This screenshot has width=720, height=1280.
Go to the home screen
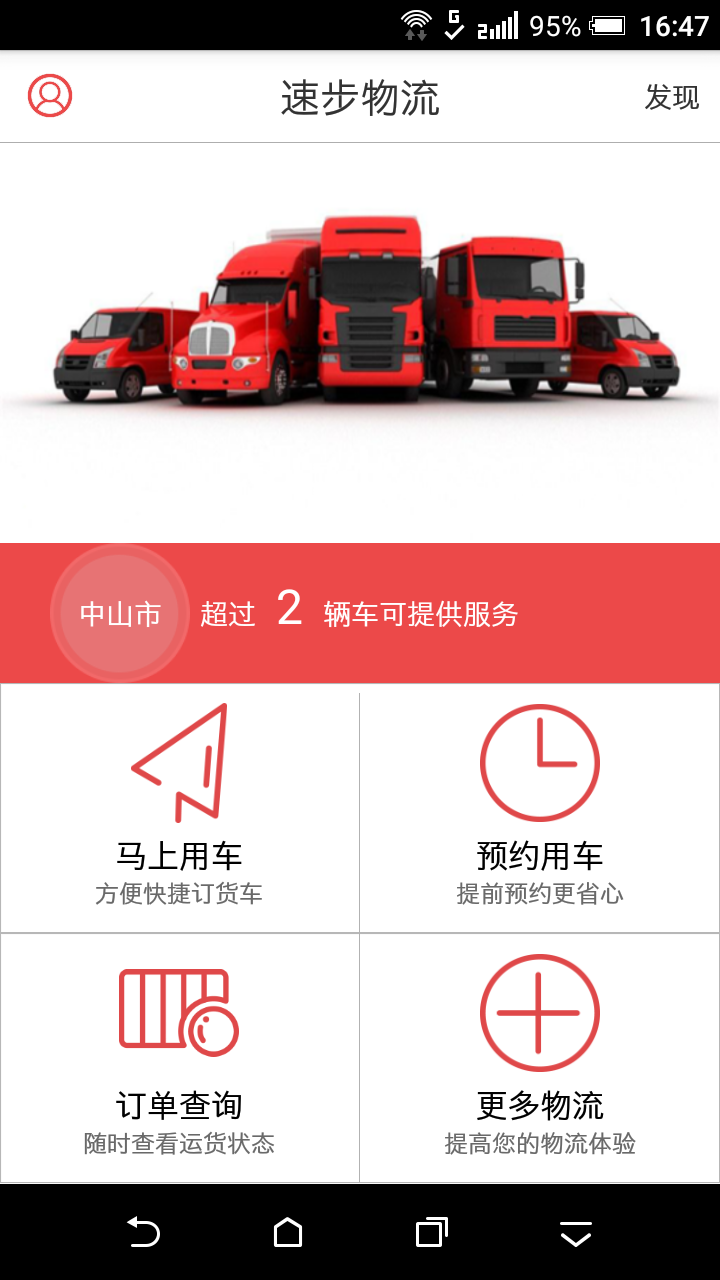pos(288,1232)
